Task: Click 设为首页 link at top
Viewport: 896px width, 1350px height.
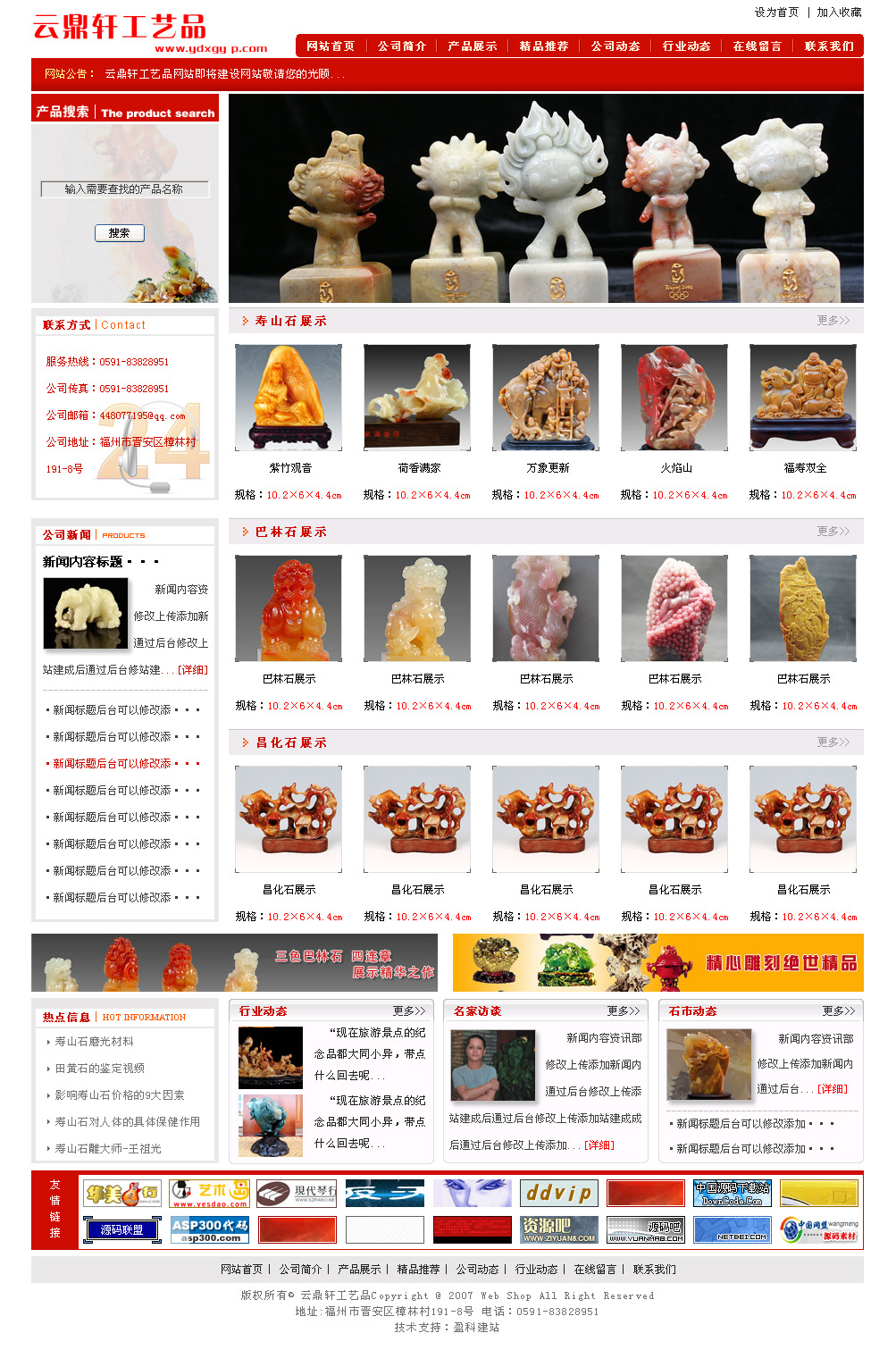Action: tap(776, 13)
